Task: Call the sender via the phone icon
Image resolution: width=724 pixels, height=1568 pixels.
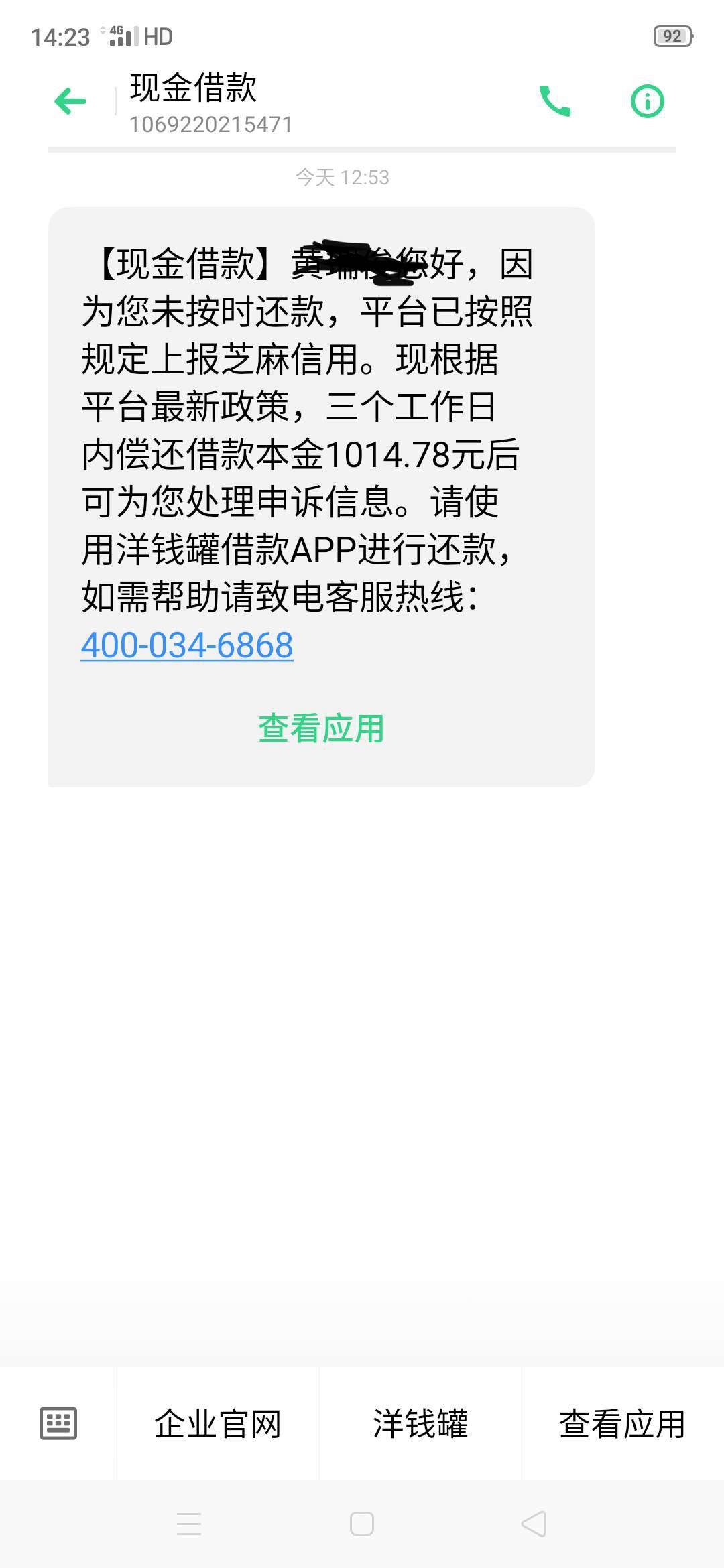Action: [555, 101]
